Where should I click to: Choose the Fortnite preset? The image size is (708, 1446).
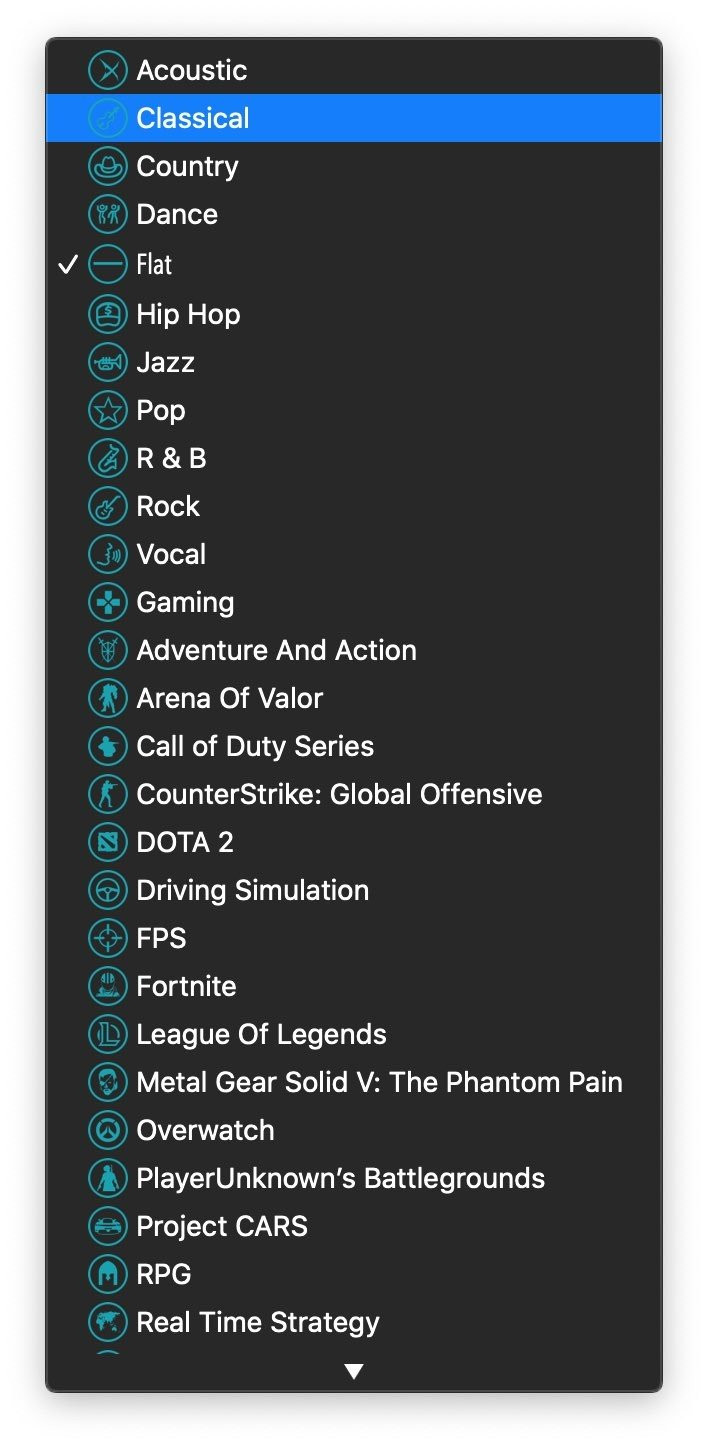point(186,986)
